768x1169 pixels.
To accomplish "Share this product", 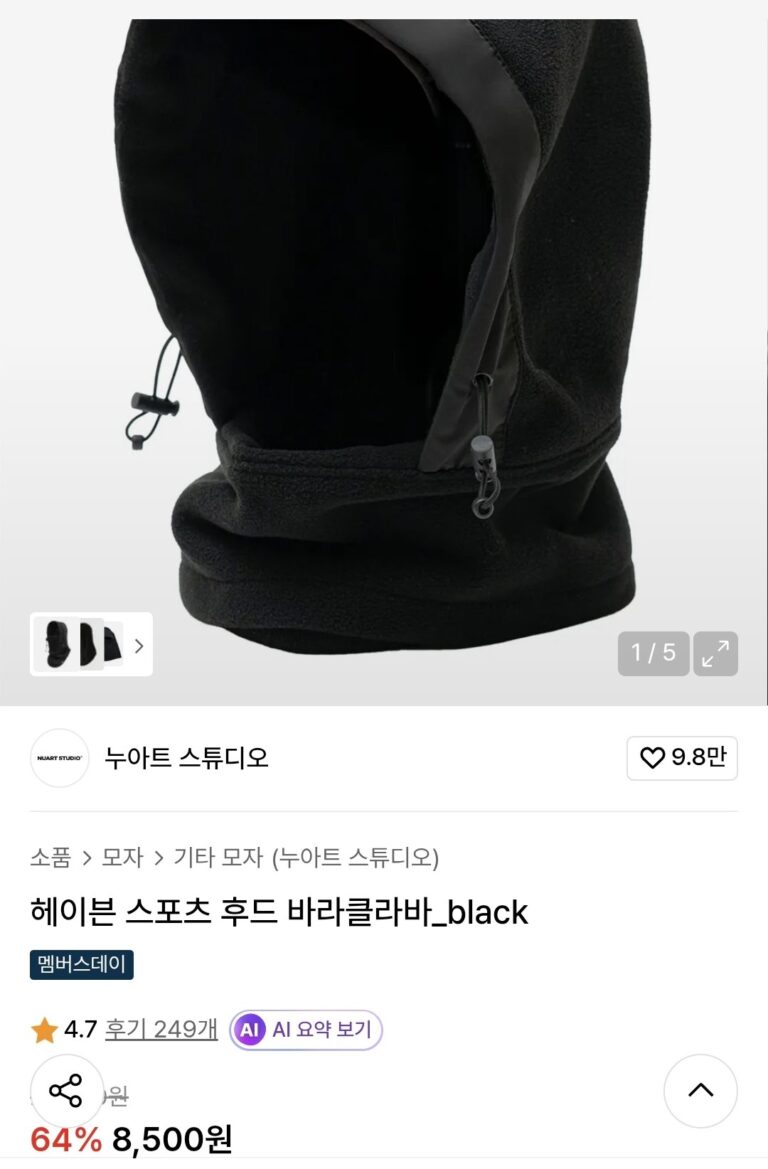I will click(x=66, y=1091).
